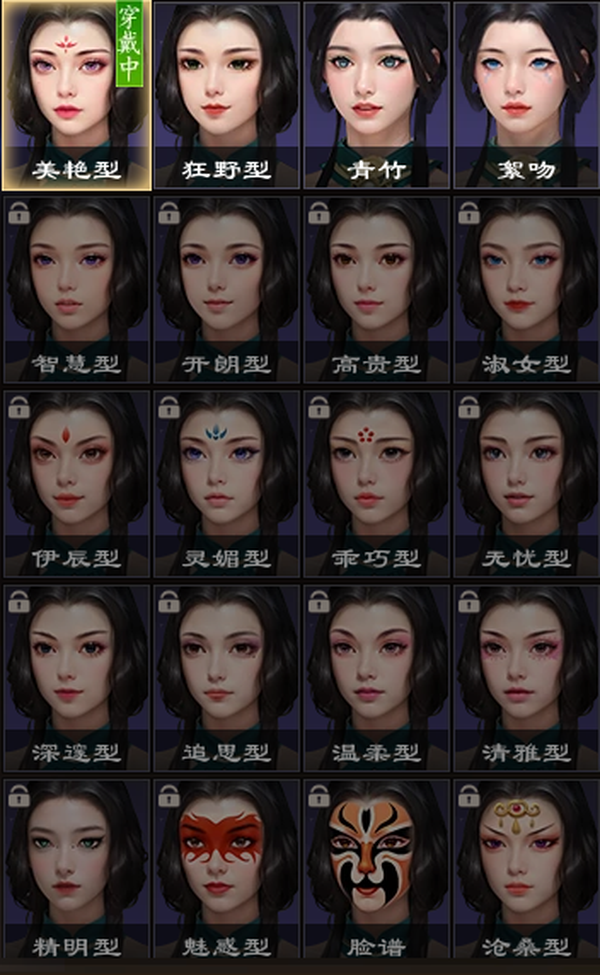Select the 乖巧型 face preset
The height and width of the screenshot is (975, 600).
tap(376, 484)
